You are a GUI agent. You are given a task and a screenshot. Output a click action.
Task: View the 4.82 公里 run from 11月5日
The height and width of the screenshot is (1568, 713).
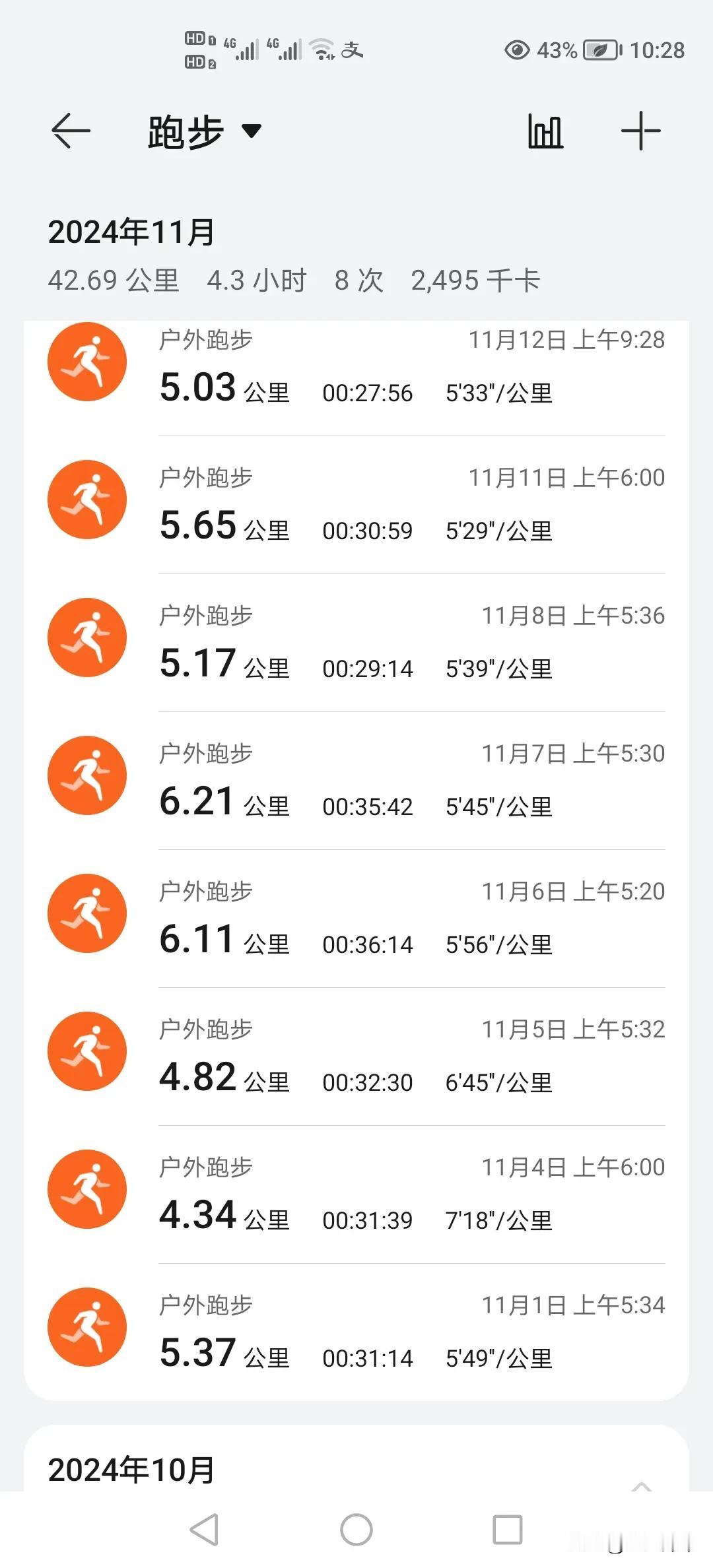(x=356, y=1057)
